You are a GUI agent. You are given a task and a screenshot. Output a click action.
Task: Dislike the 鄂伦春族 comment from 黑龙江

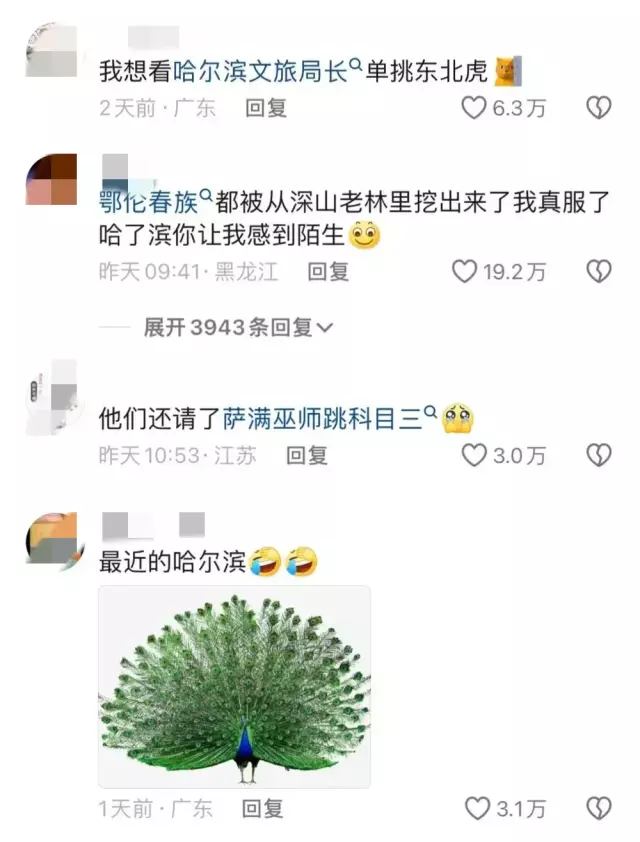[x=598, y=271]
